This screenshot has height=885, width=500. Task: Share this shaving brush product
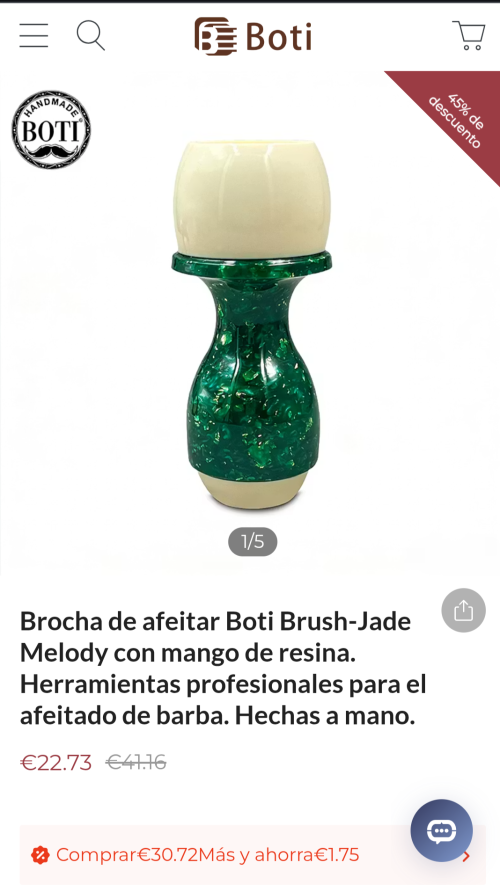[x=463, y=610]
